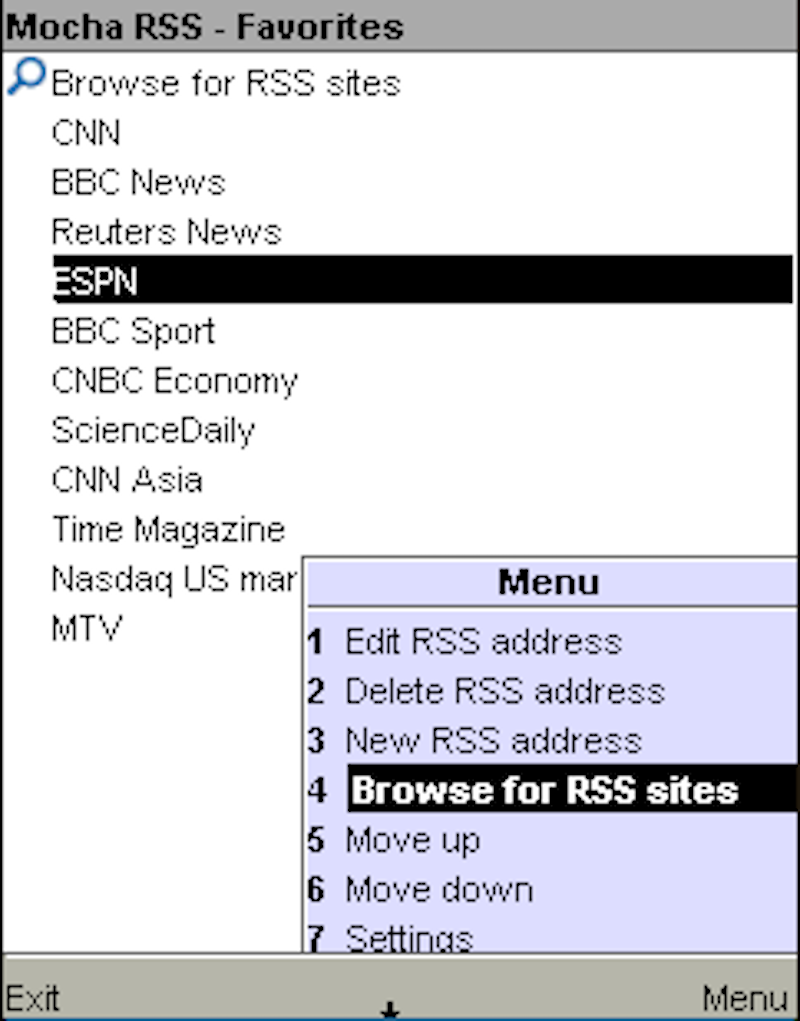The height and width of the screenshot is (1021, 800).
Task: Select the Time Magazine feed
Action: (x=168, y=529)
